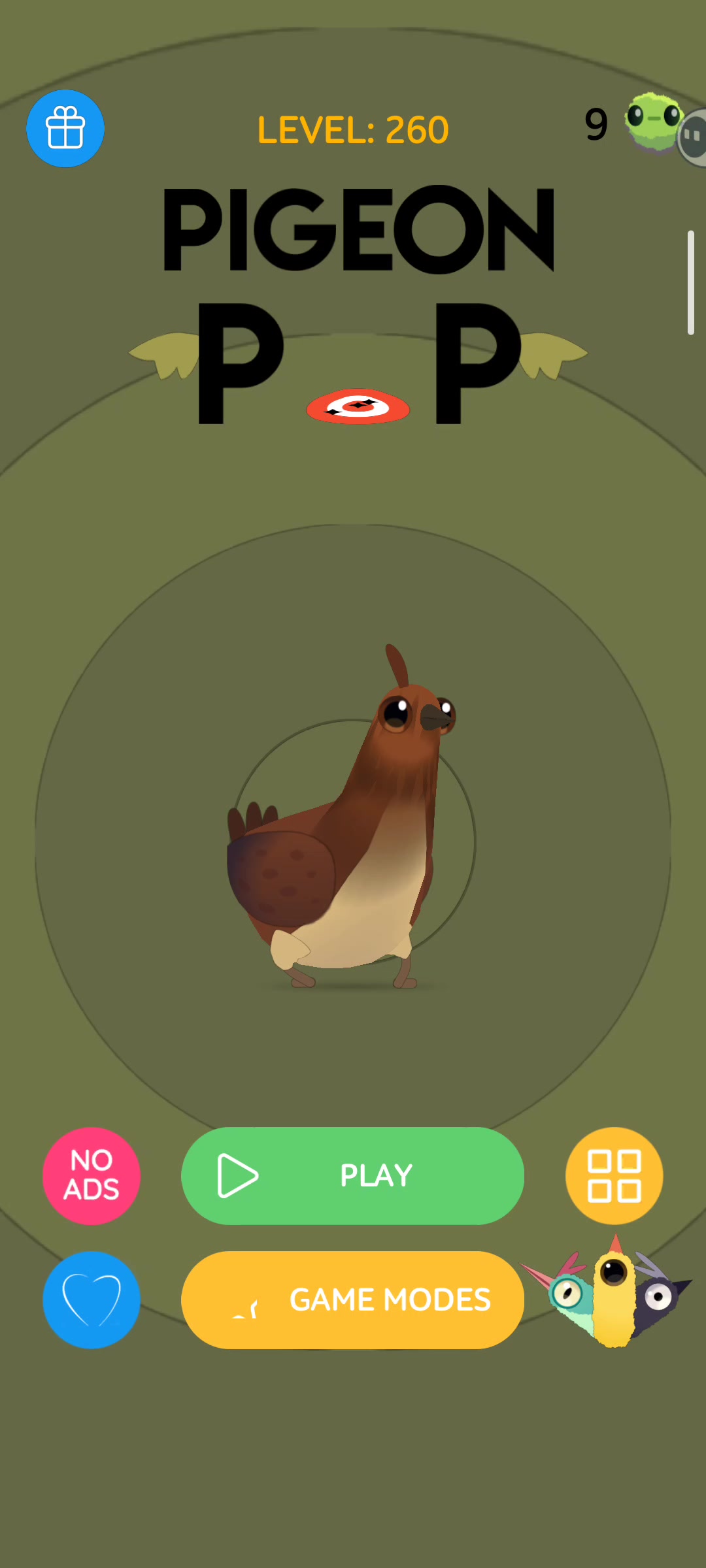706x1568 pixels.
Task: Tap the No Ads purchase button
Action: (92, 1175)
